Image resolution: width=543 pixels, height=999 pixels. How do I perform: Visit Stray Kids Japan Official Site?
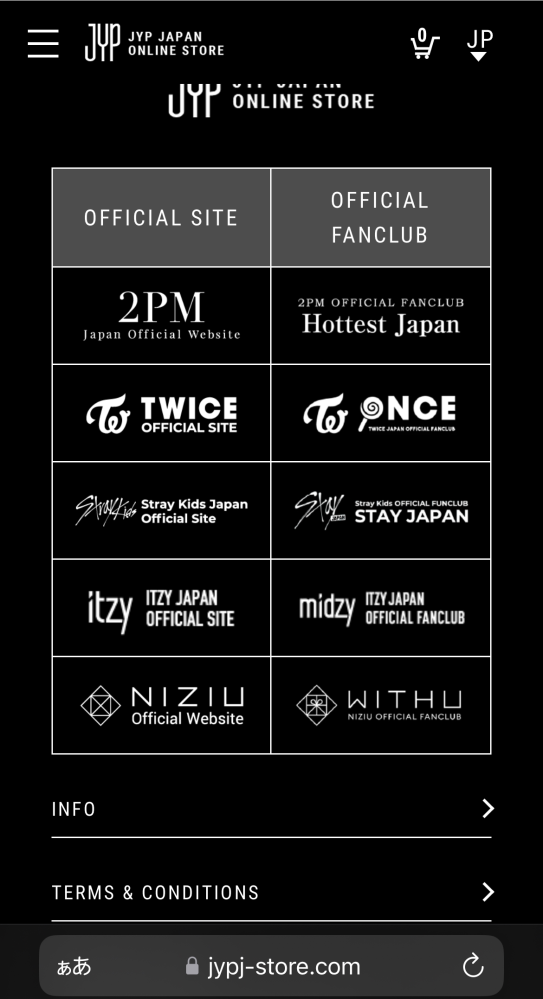(x=161, y=510)
